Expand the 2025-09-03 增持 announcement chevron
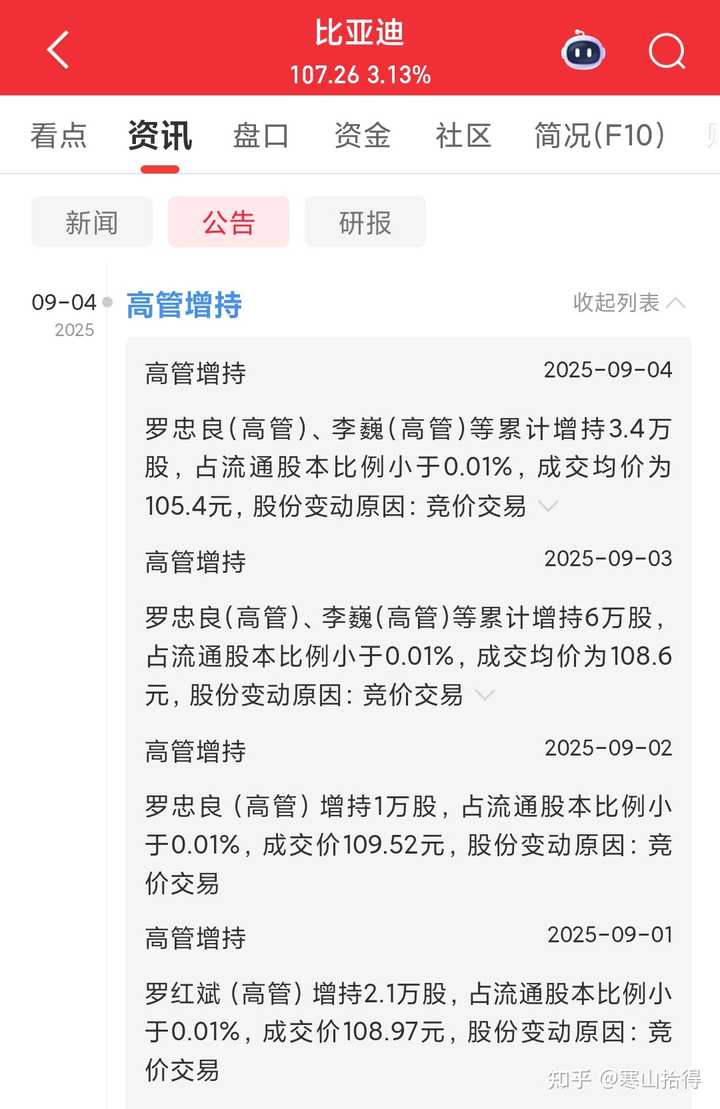Image resolution: width=720 pixels, height=1109 pixels. click(487, 695)
